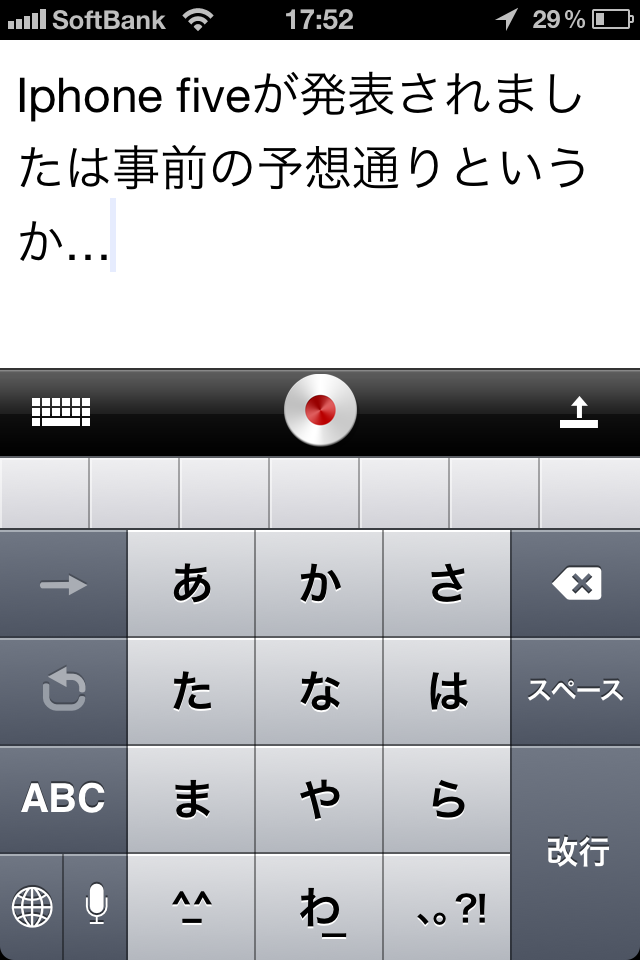The image size is (640, 960).
Task: Tap the ま key
Action: click(192, 798)
